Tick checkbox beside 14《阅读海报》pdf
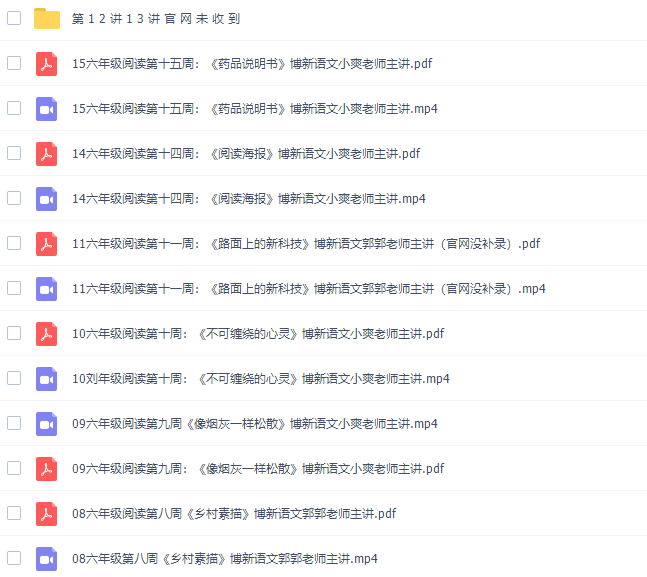The height and width of the screenshot is (577, 647). (x=14, y=153)
